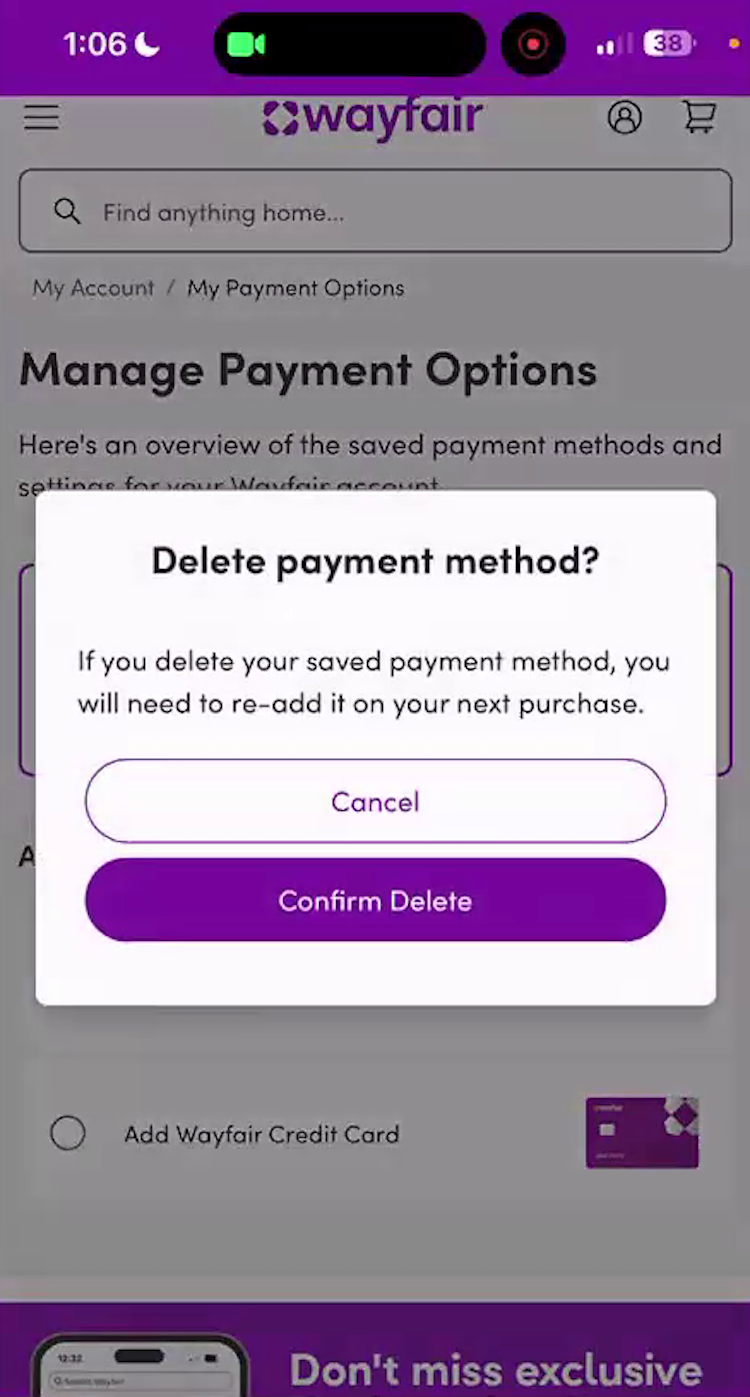Viewport: 750px width, 1397px height.
Task: Confirm Delete of the payment method
Action: (375, 900)
